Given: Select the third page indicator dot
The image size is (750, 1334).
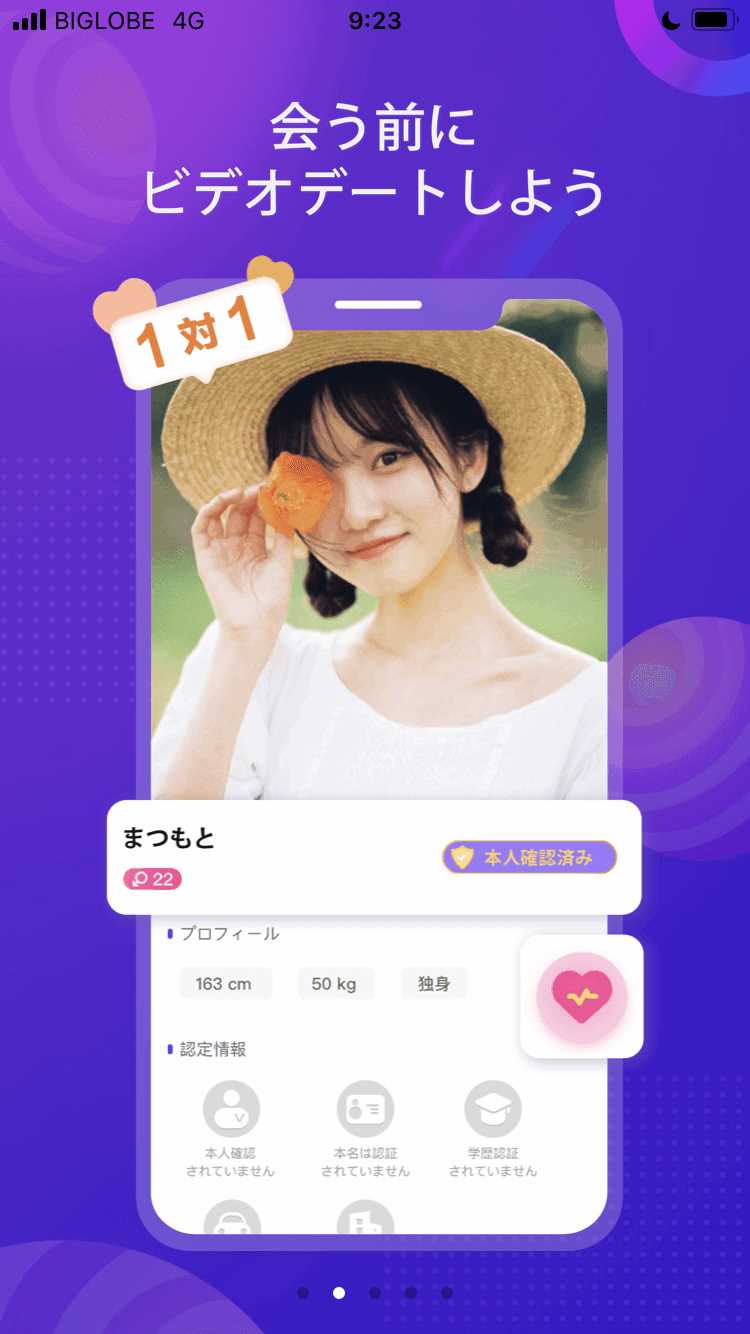Looking at the screenshot, I should tap(375, 1293).
